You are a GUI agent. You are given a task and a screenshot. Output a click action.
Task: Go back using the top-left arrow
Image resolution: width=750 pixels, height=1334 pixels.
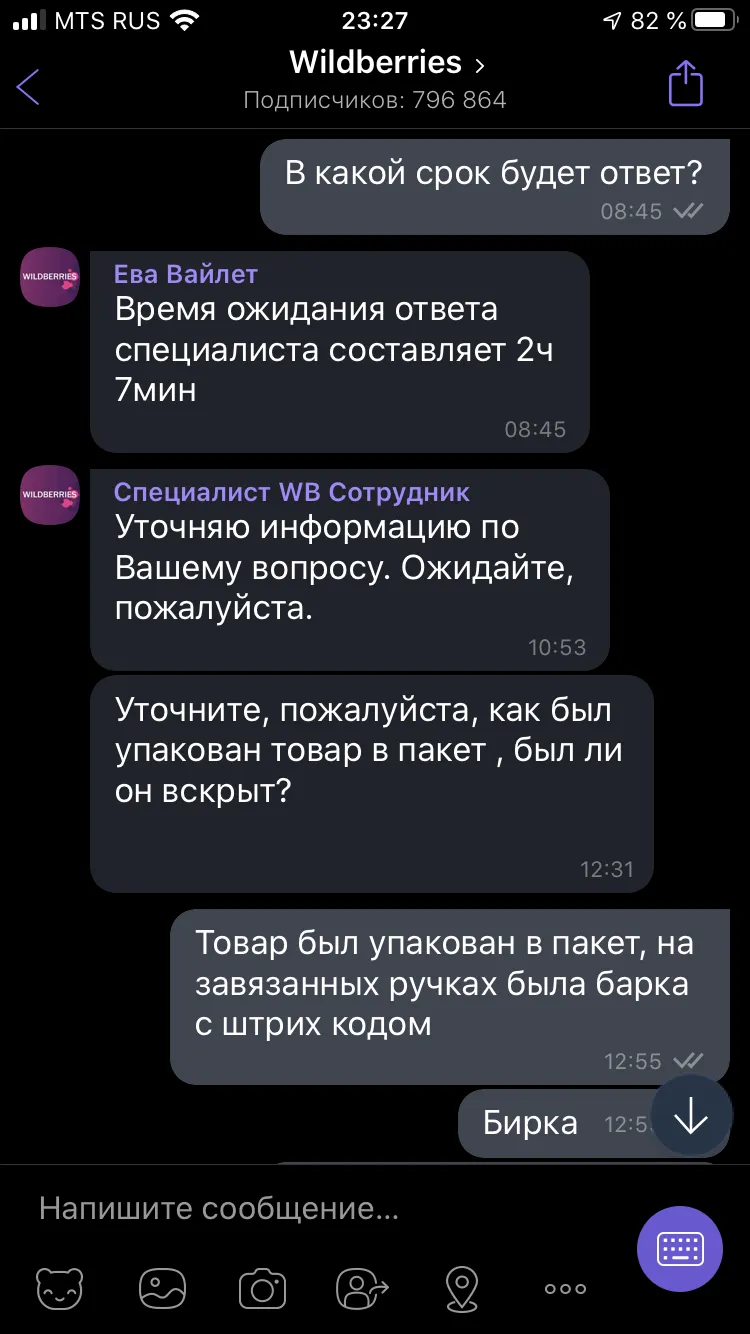click(28, 87)
